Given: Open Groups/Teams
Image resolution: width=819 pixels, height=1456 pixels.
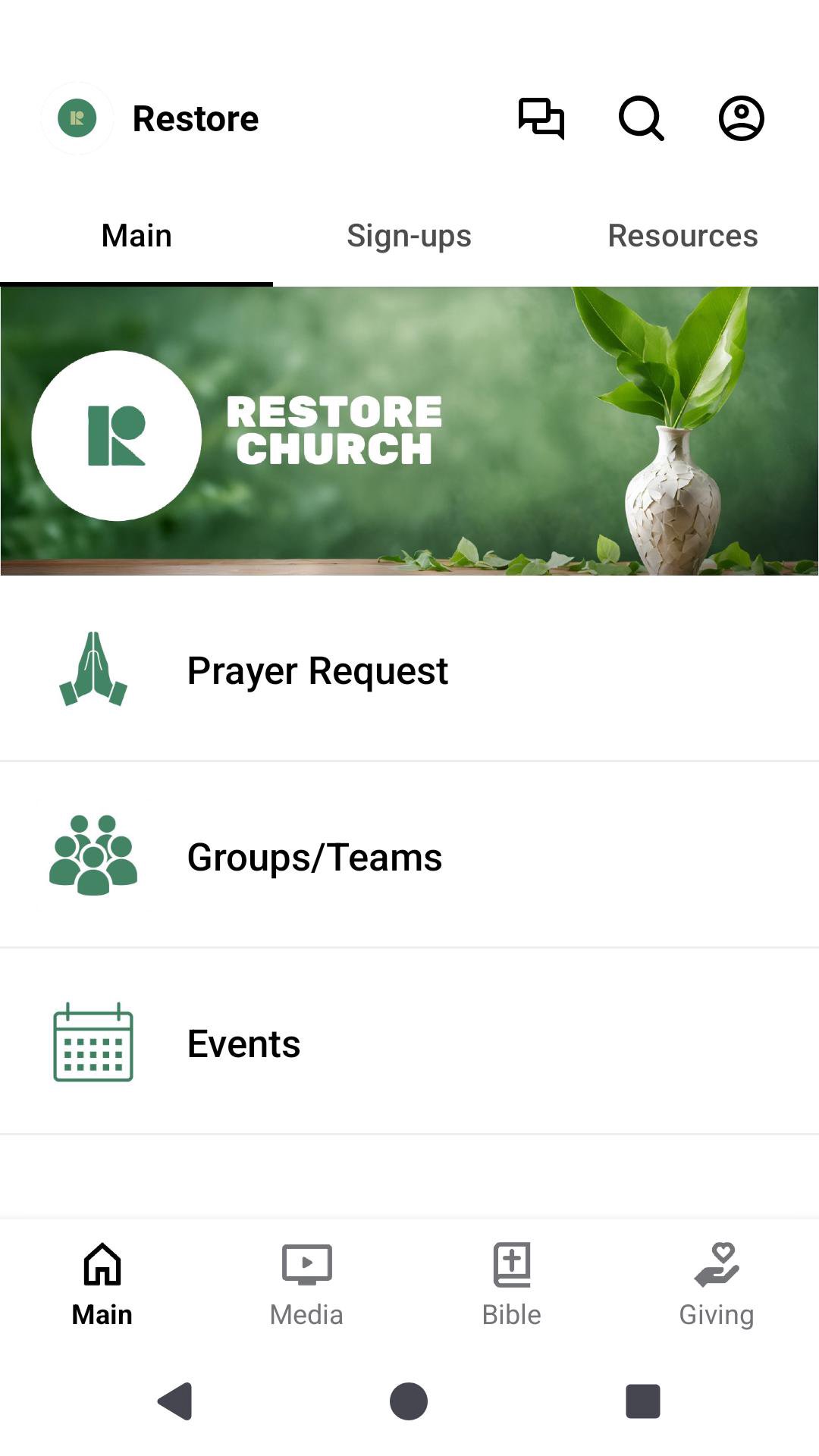Looking at the screenshot, I should click(409, 857).
